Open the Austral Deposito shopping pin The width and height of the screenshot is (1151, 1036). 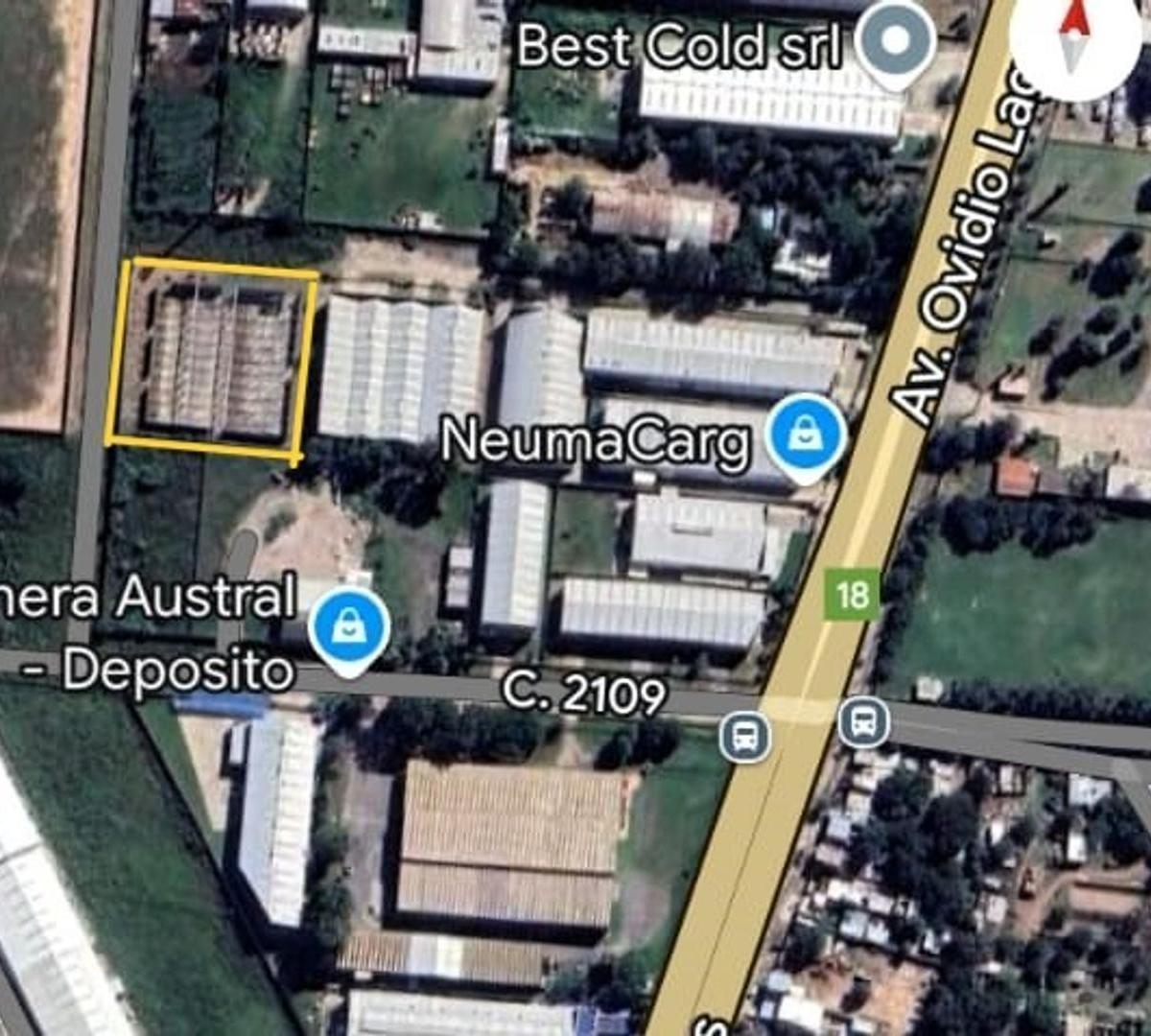[349, 630]
